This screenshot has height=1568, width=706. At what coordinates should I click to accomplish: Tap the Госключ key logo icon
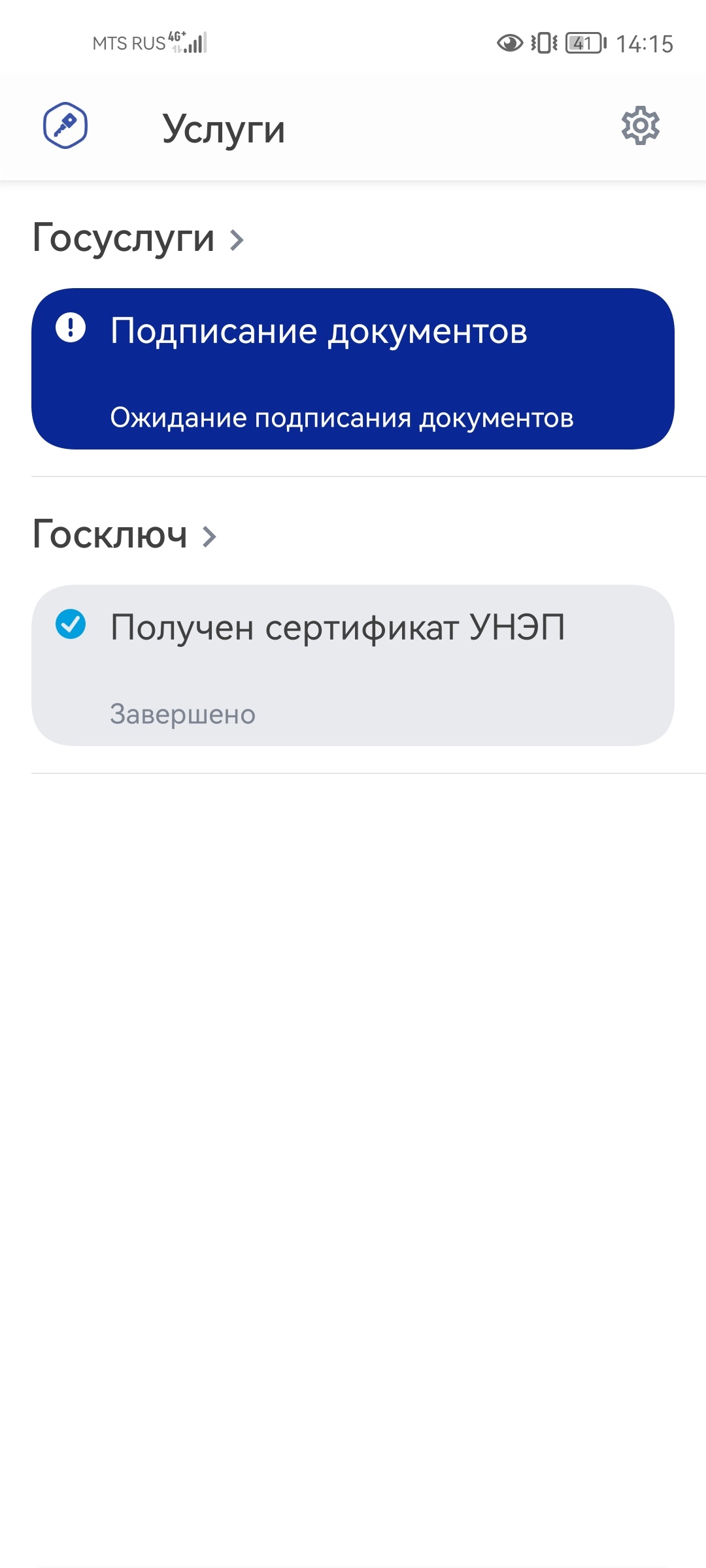pos(65,125)
